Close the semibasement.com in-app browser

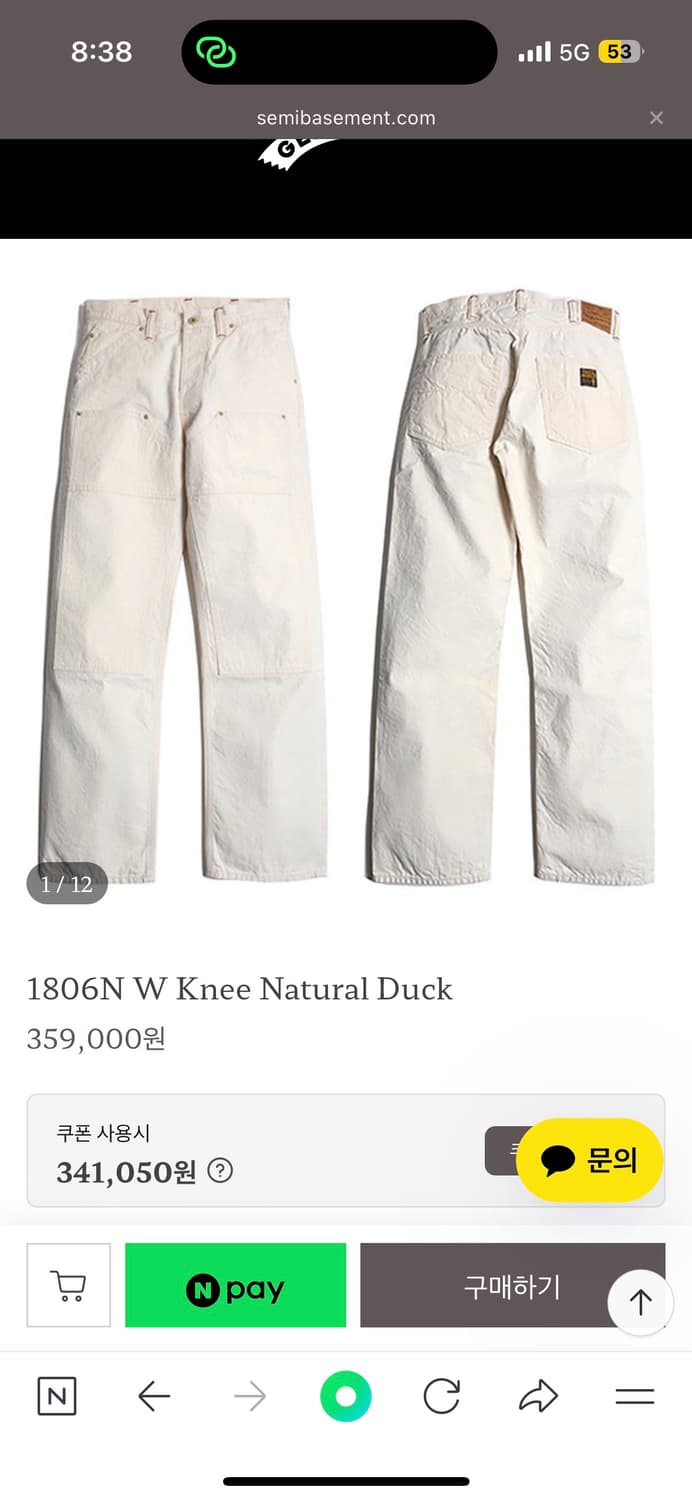pyautogui.click(x=656, y=118)
